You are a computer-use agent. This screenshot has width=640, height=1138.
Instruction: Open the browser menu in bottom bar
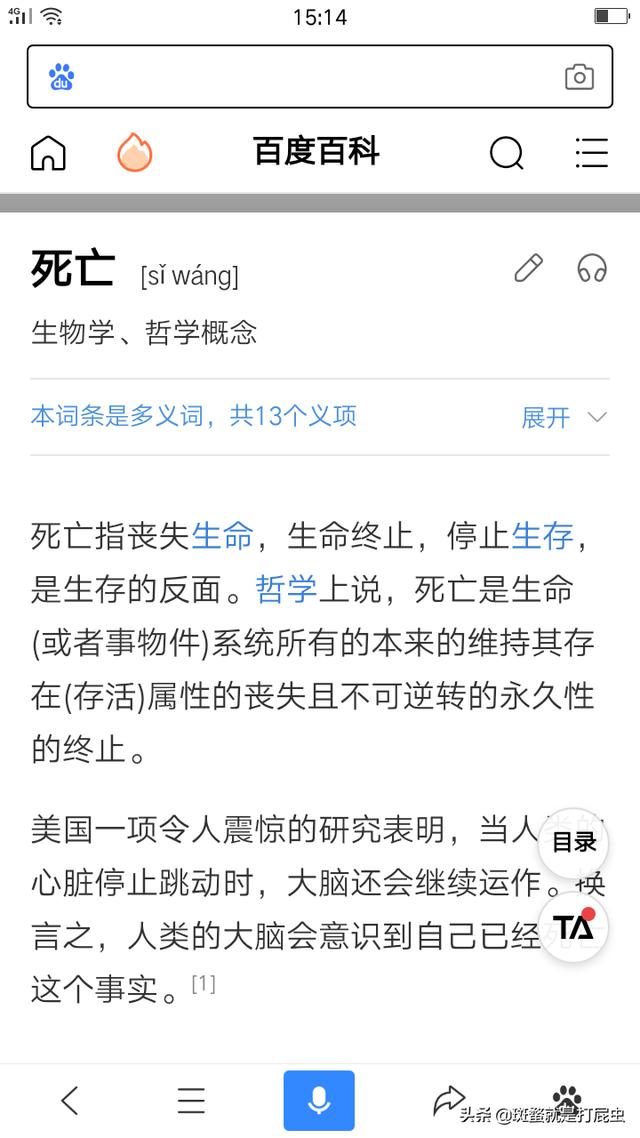tap(191, 1101)
